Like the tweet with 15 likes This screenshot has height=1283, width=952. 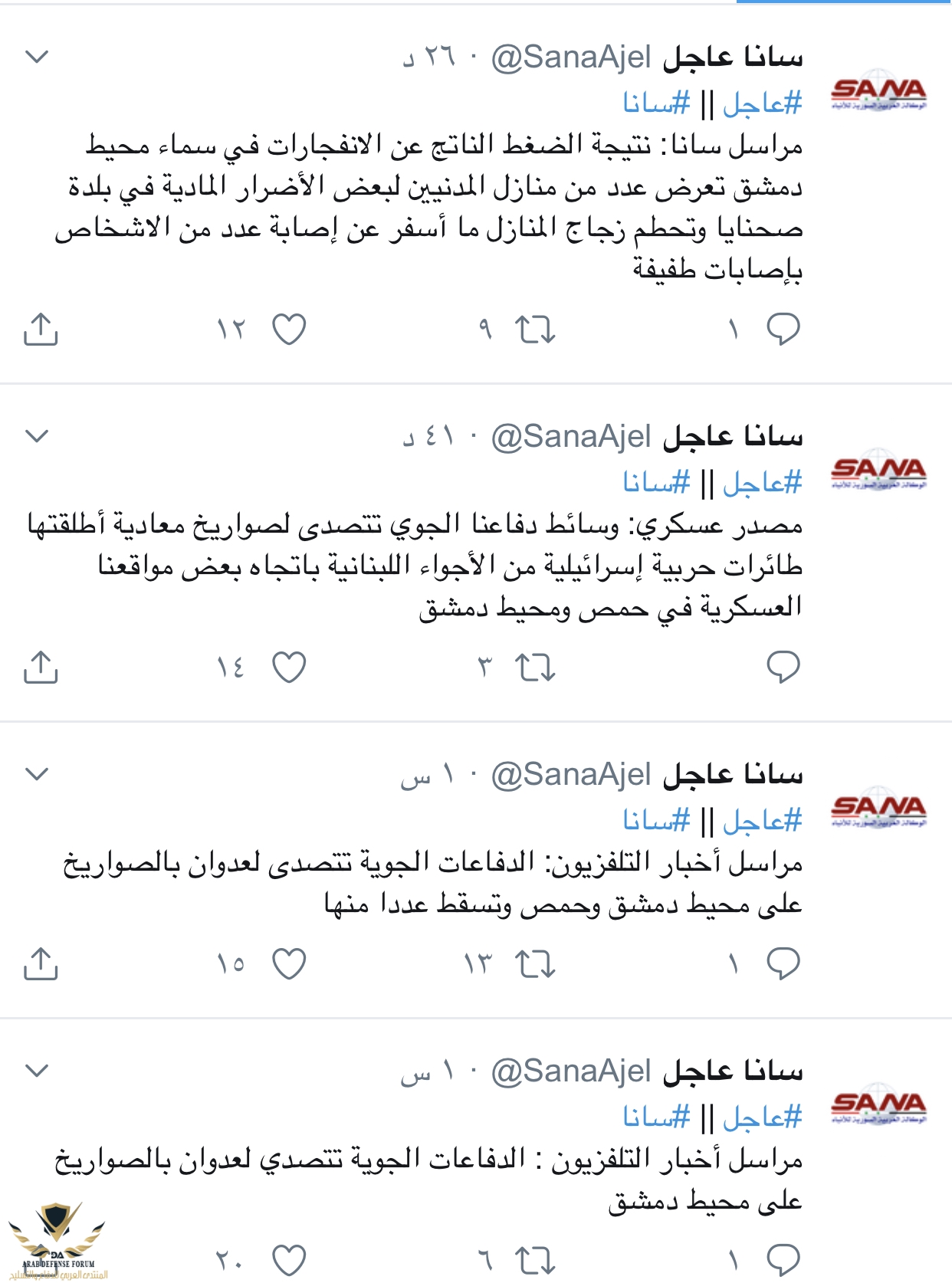coord(289,964)
